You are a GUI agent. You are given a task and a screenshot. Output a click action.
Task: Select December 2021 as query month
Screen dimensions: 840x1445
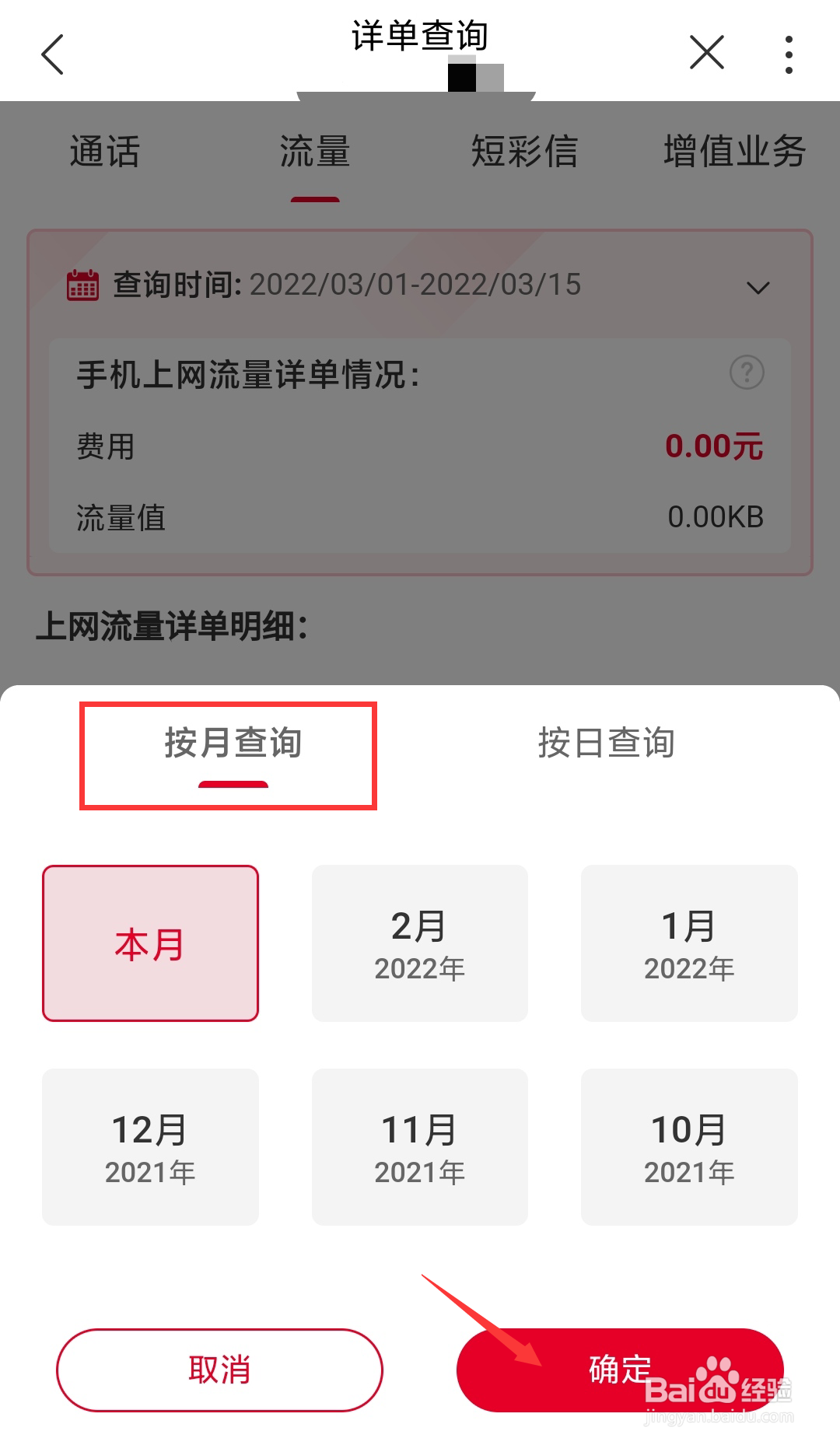click(150, 1146)
